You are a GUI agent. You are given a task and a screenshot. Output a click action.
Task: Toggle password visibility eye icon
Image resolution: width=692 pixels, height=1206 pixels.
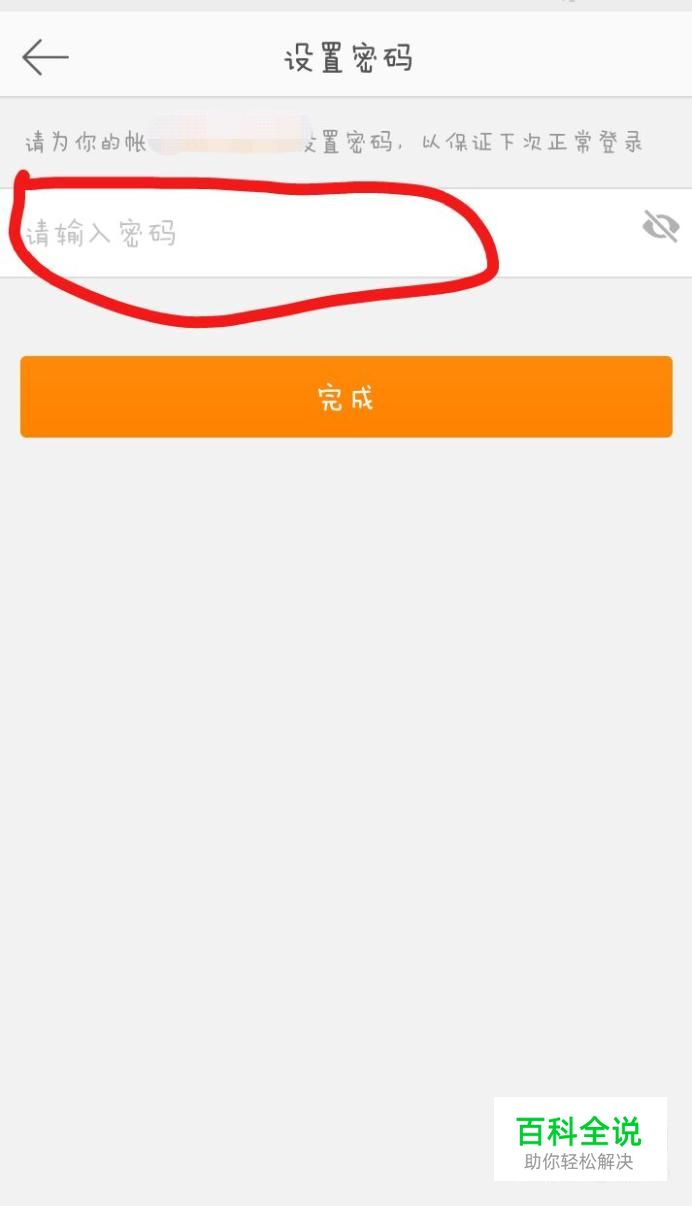click(x=660, y=227)
